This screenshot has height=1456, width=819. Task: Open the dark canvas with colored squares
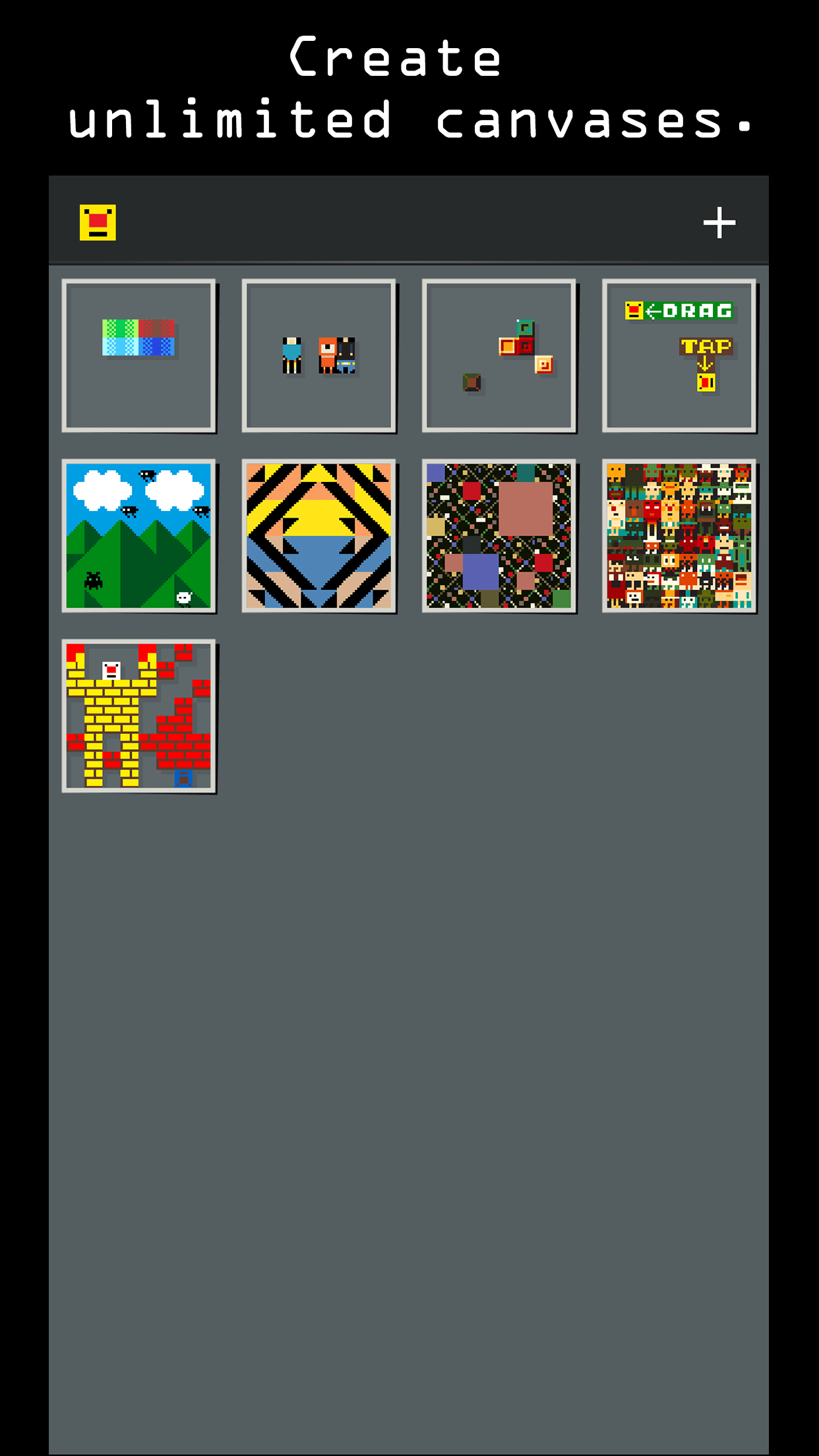499,536
